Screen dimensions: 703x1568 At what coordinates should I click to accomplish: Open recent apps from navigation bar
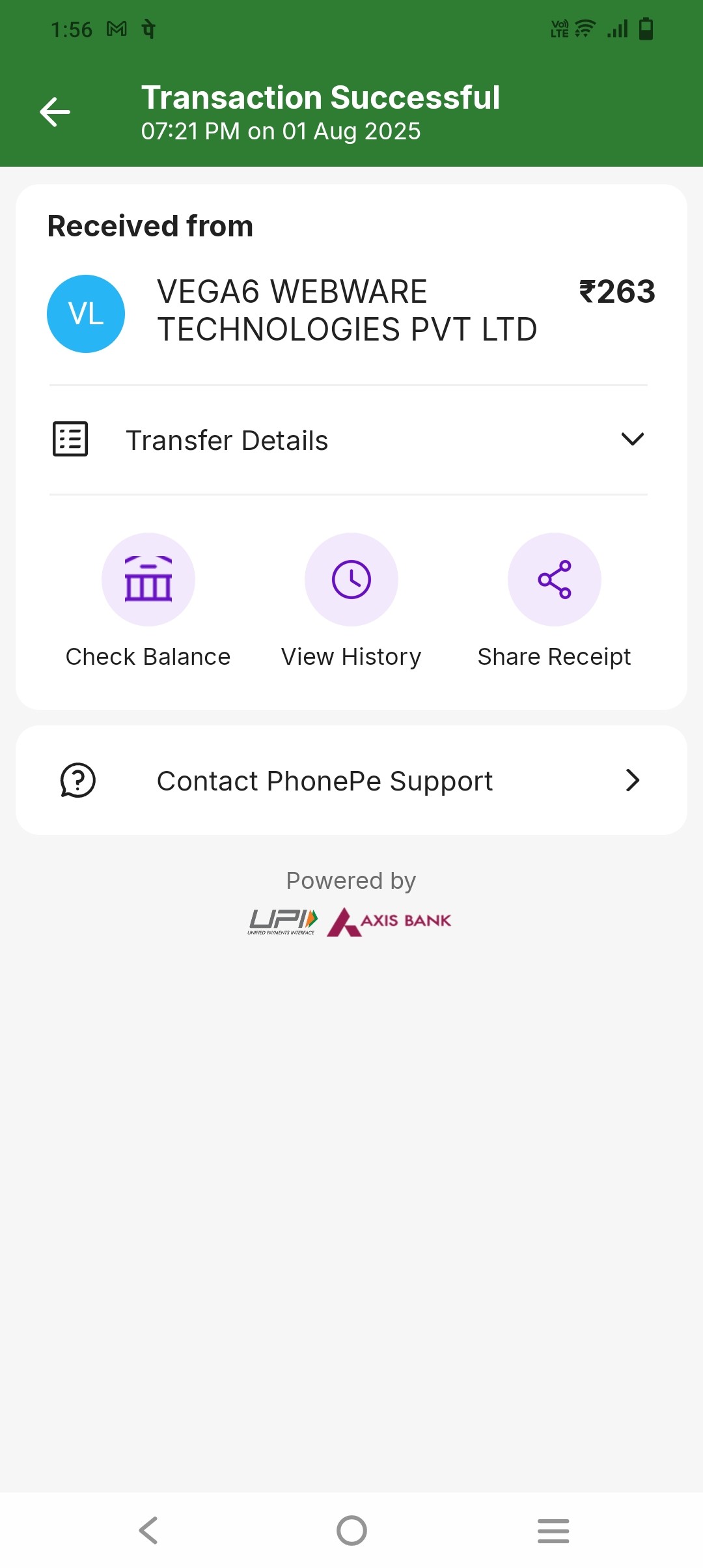click(553, 1530)
